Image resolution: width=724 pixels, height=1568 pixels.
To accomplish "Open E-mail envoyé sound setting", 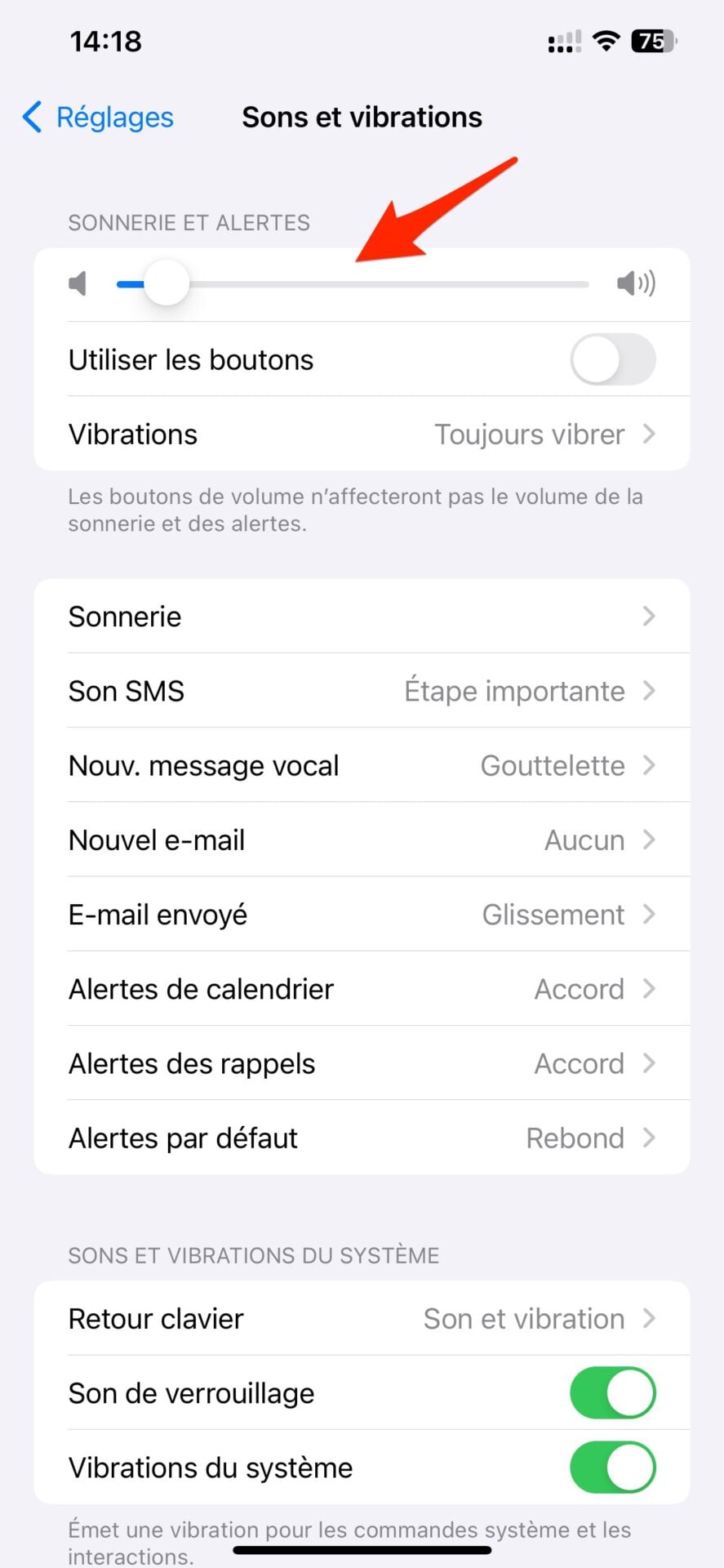I will [x=362, y=915].
